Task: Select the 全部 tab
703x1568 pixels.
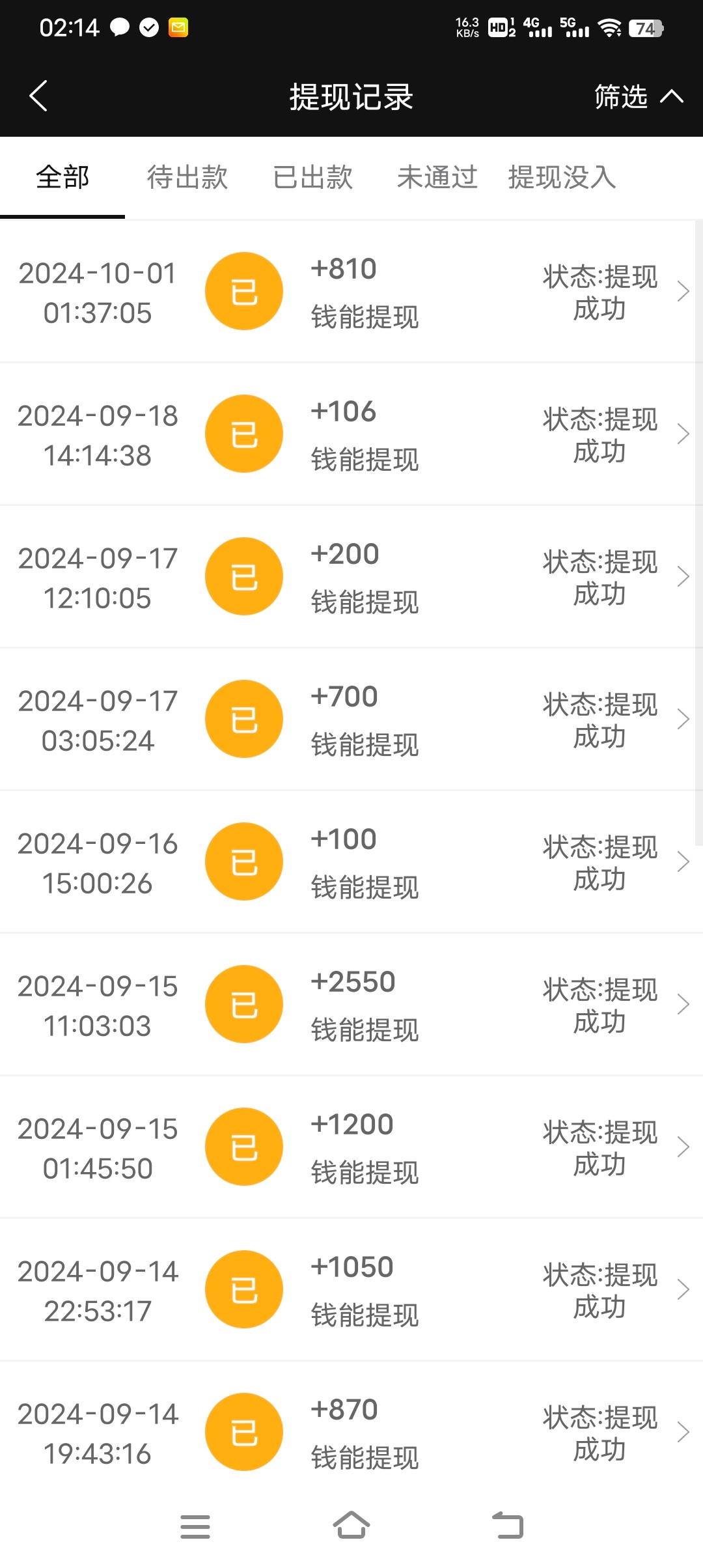Action: [62, 177]
